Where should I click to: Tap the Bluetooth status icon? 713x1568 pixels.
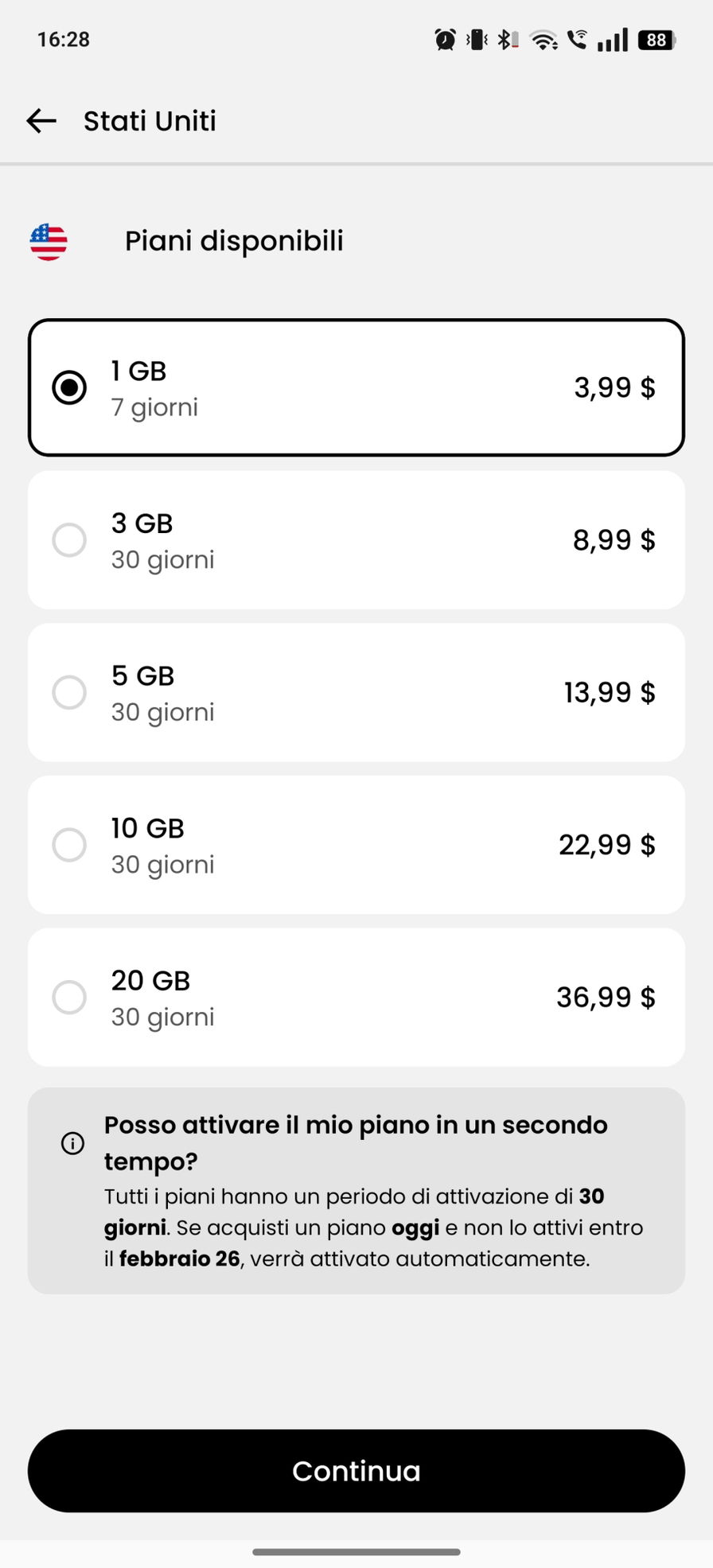[x=506, y=39]
